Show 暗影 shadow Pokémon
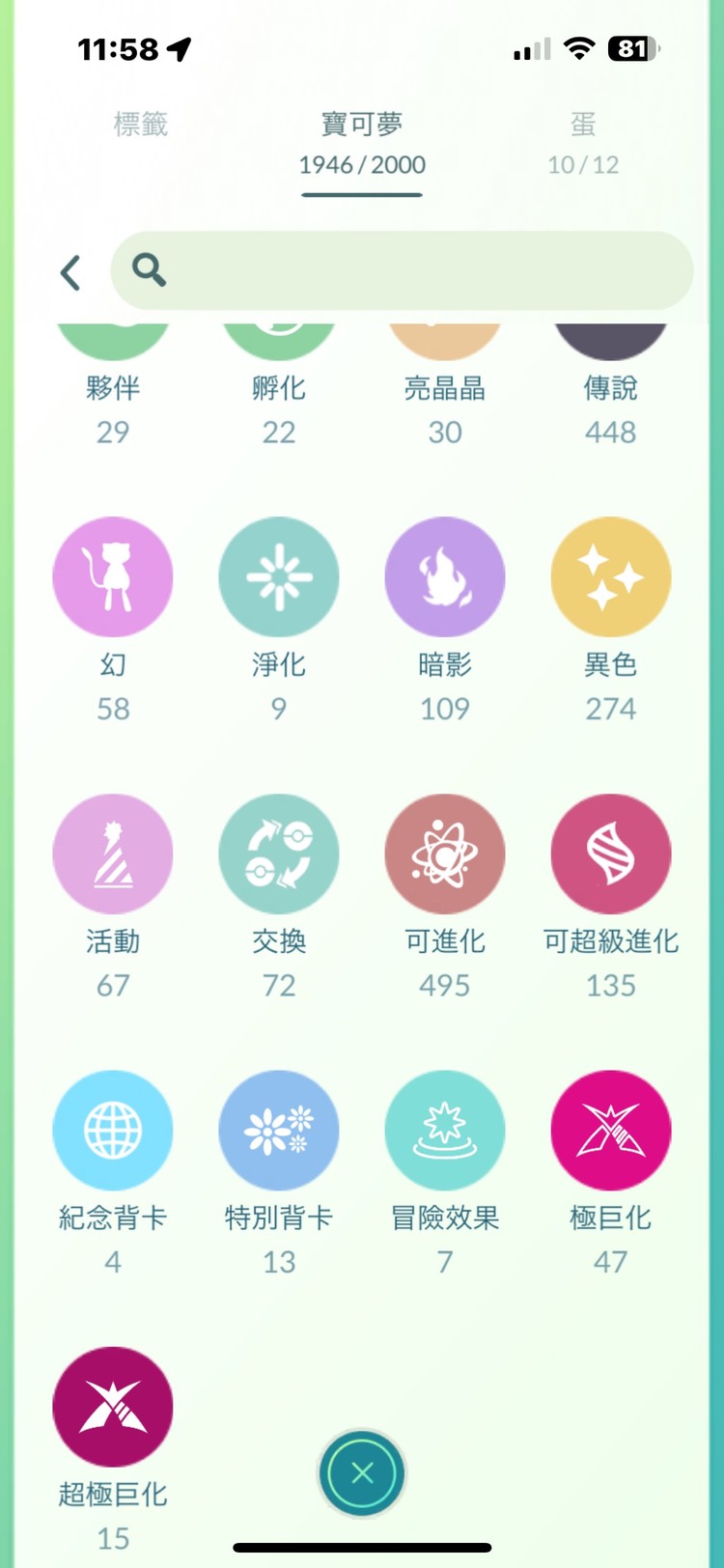This screenshot has width=724, height=1568. click(445, 577)
